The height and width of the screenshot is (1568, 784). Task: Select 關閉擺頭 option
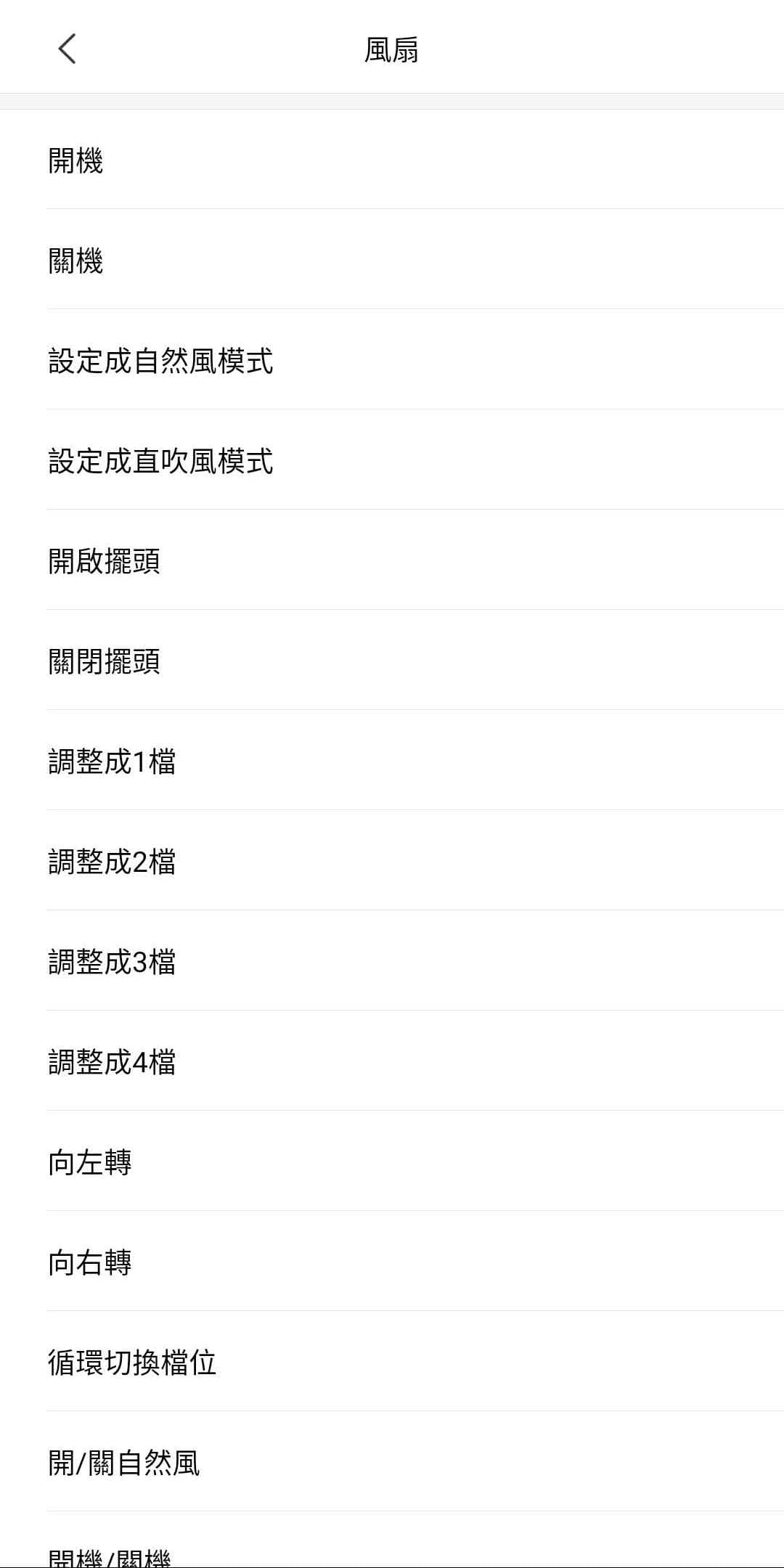[x=104, y=661]
